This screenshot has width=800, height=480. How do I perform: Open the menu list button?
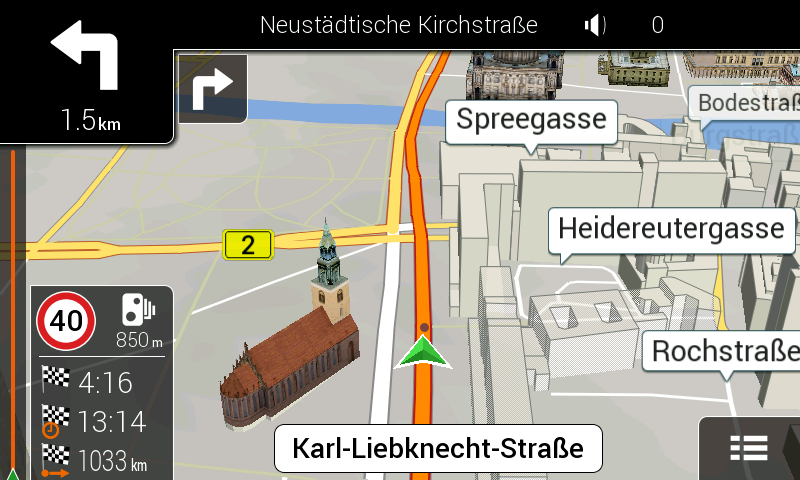pos(748,449)
